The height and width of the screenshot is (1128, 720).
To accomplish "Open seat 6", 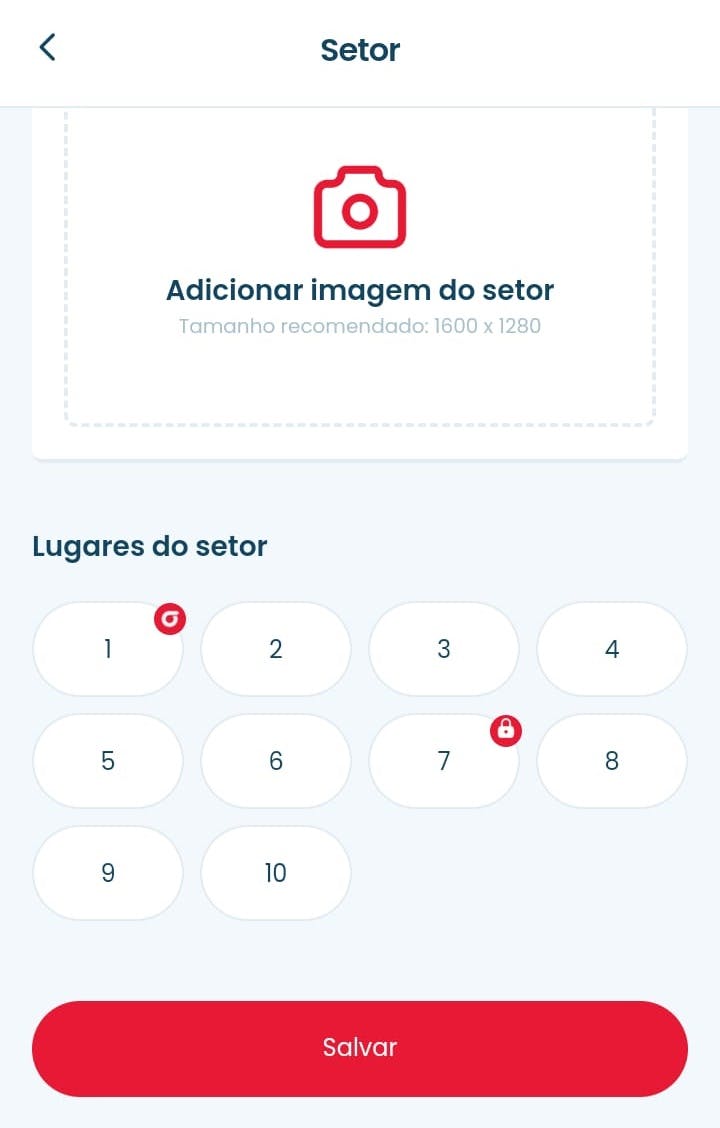I will click(276, 761).
